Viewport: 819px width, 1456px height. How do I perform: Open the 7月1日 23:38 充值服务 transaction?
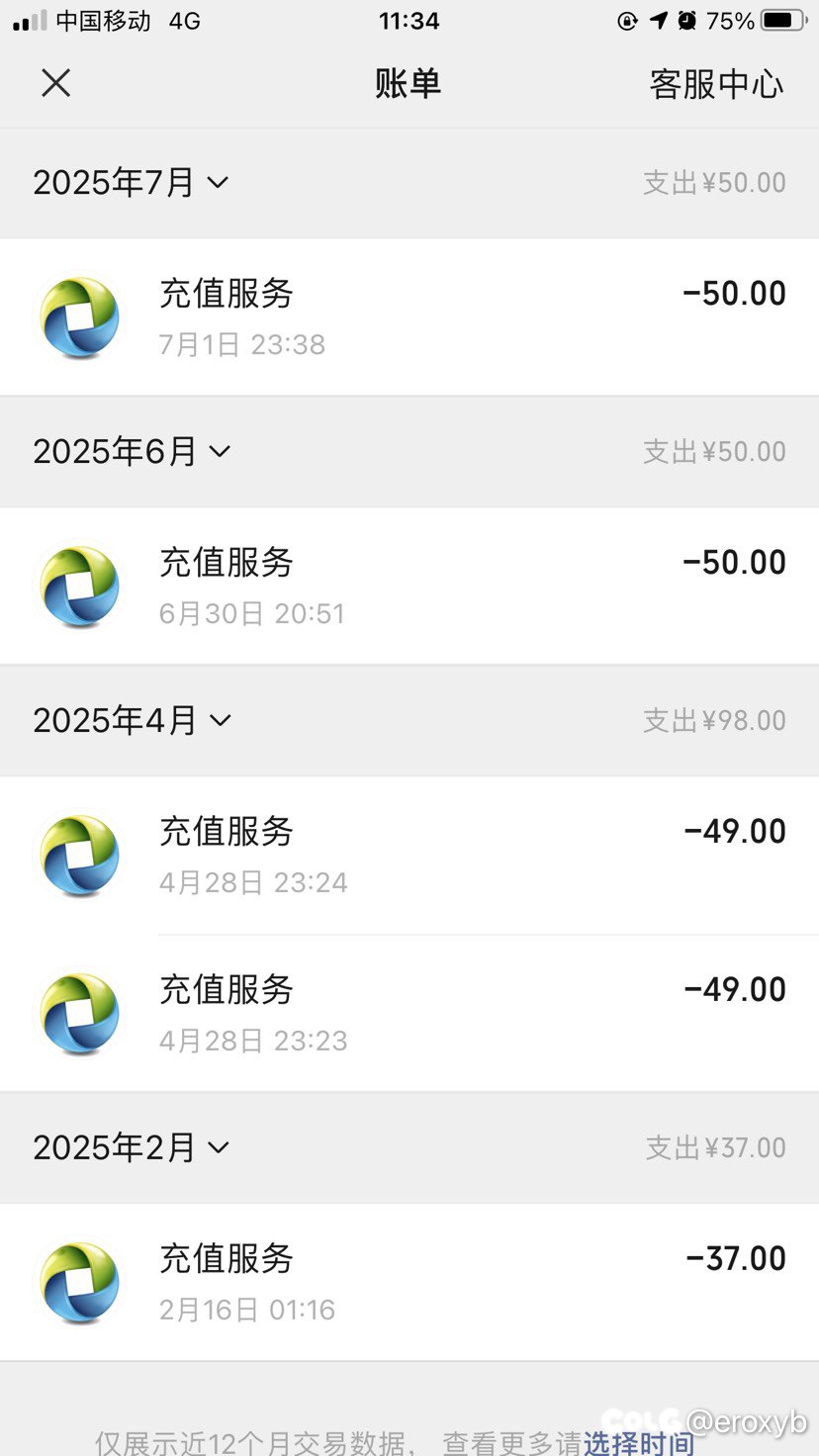coord(409,317)
